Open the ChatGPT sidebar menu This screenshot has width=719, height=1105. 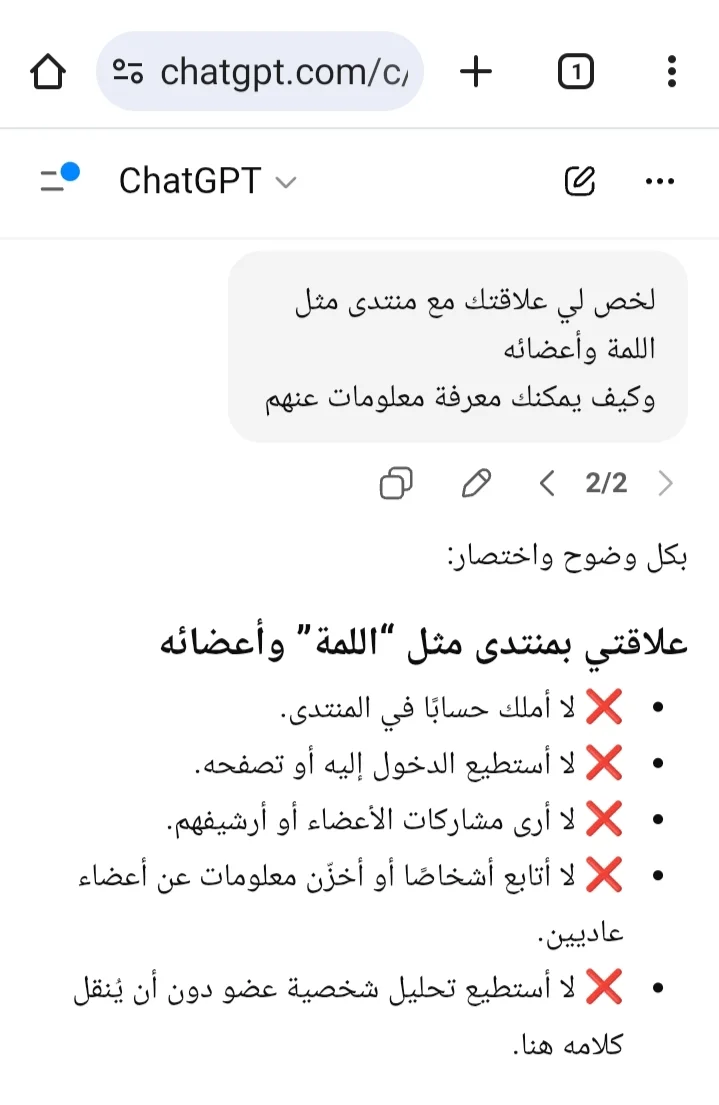[x=58, y=180]
